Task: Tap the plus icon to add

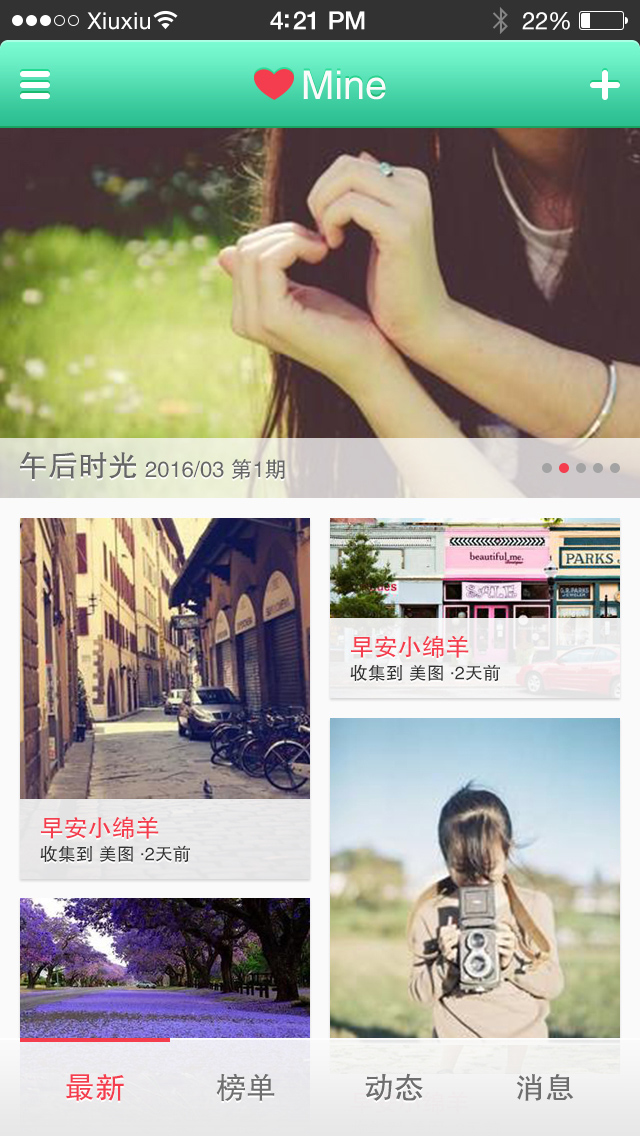Action: 604,85
